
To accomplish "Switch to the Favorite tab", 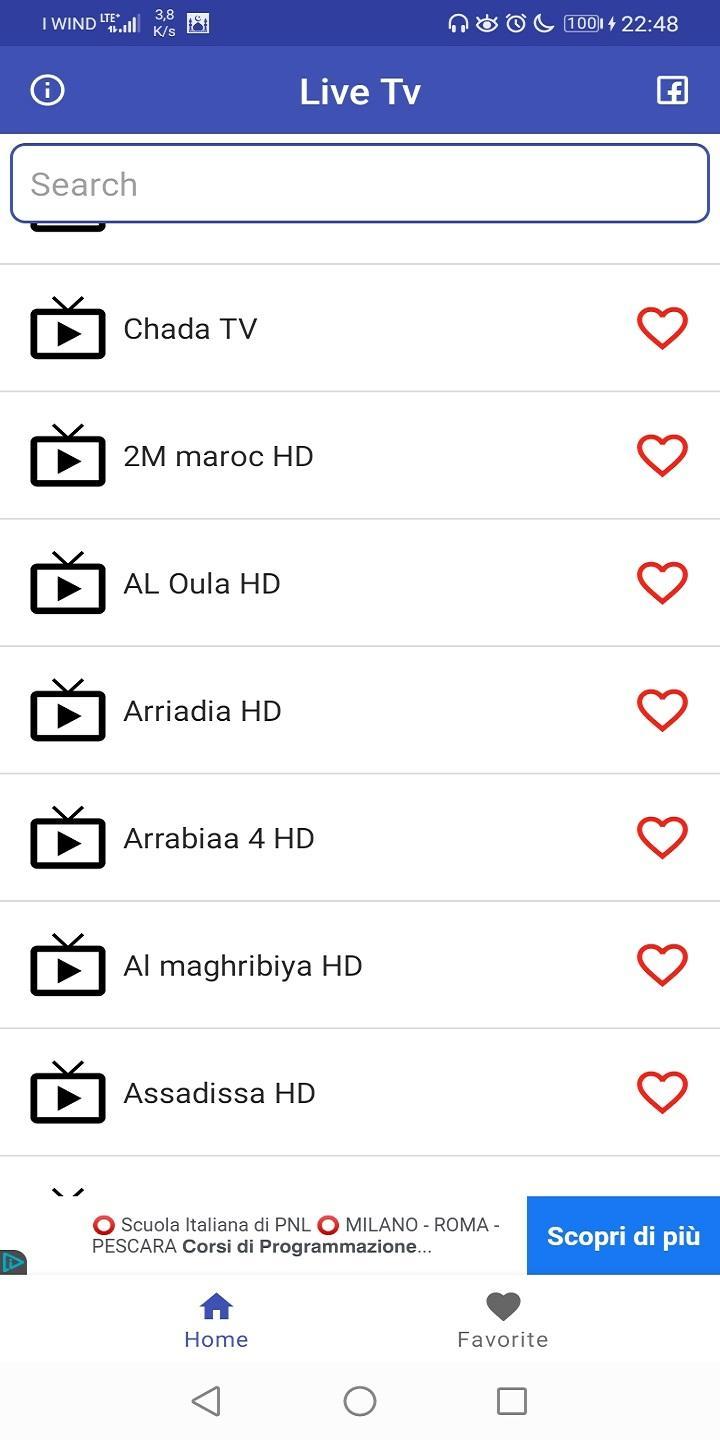I will pos(503,1320).
